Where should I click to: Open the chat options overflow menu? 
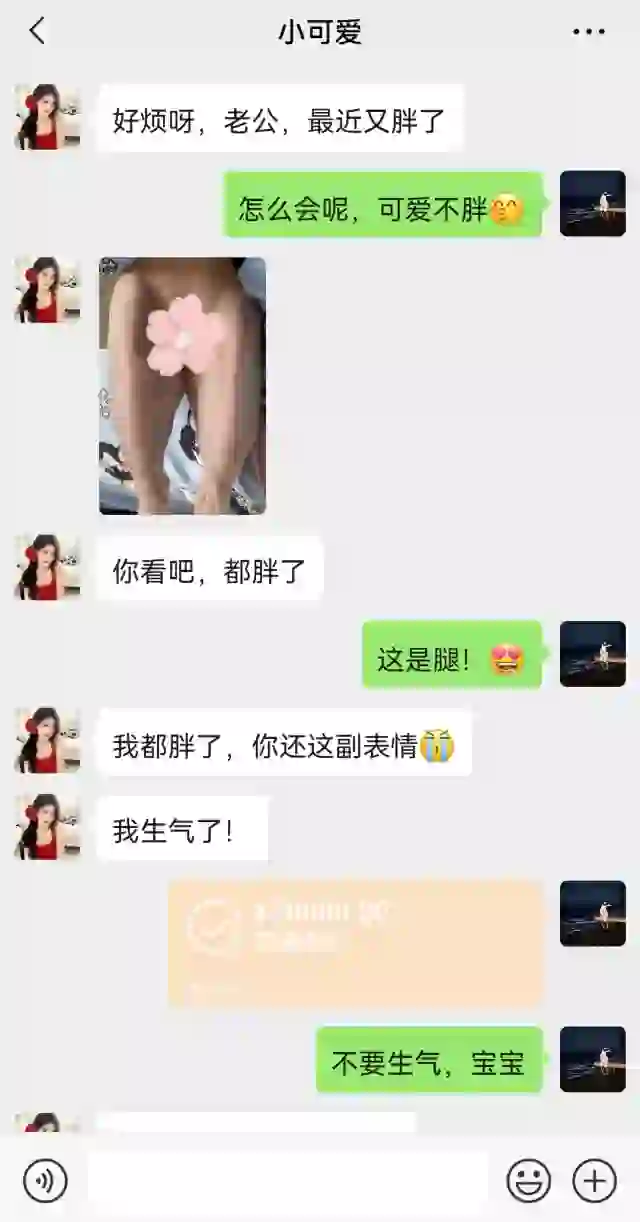point(588,32)
